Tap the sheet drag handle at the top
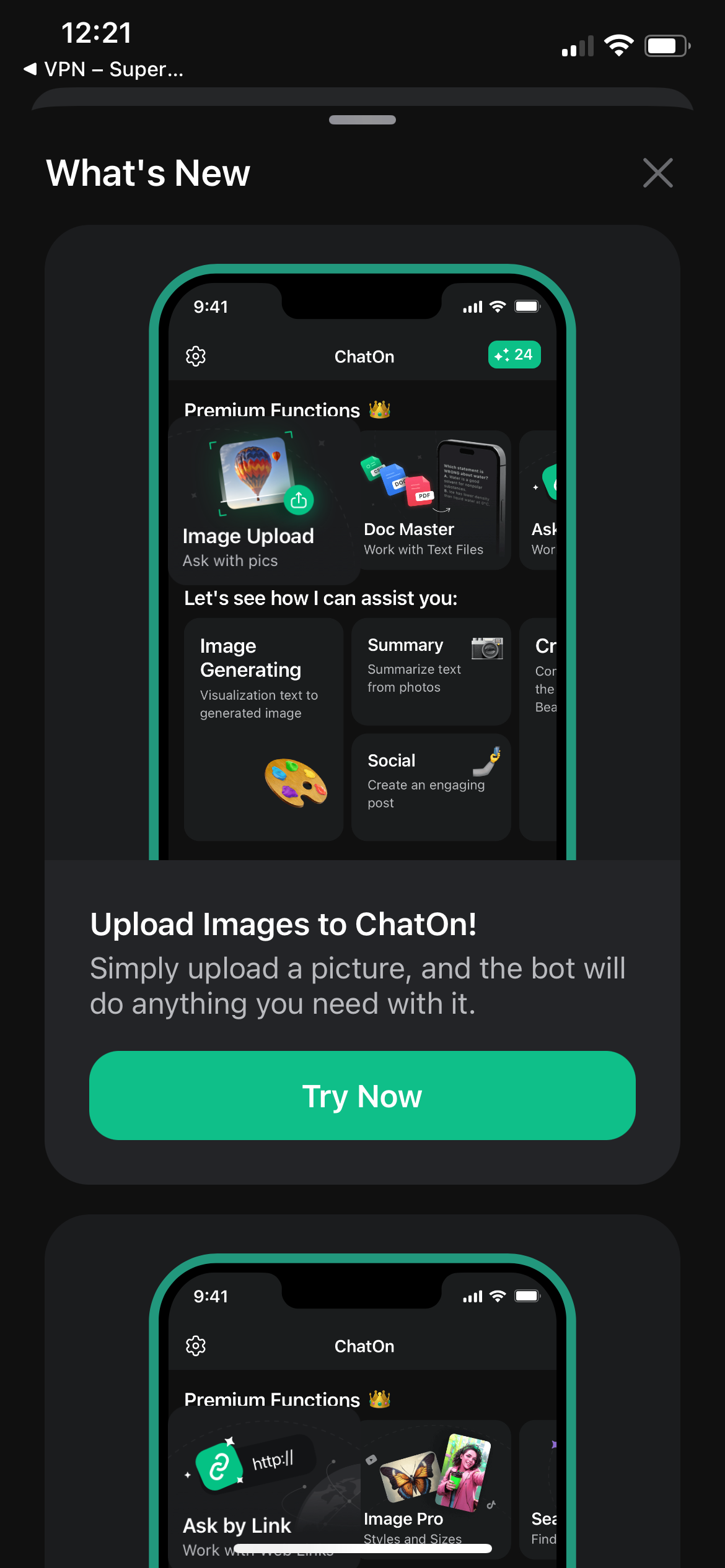Viewport: 725px width, 1568px height. (362, 119)
